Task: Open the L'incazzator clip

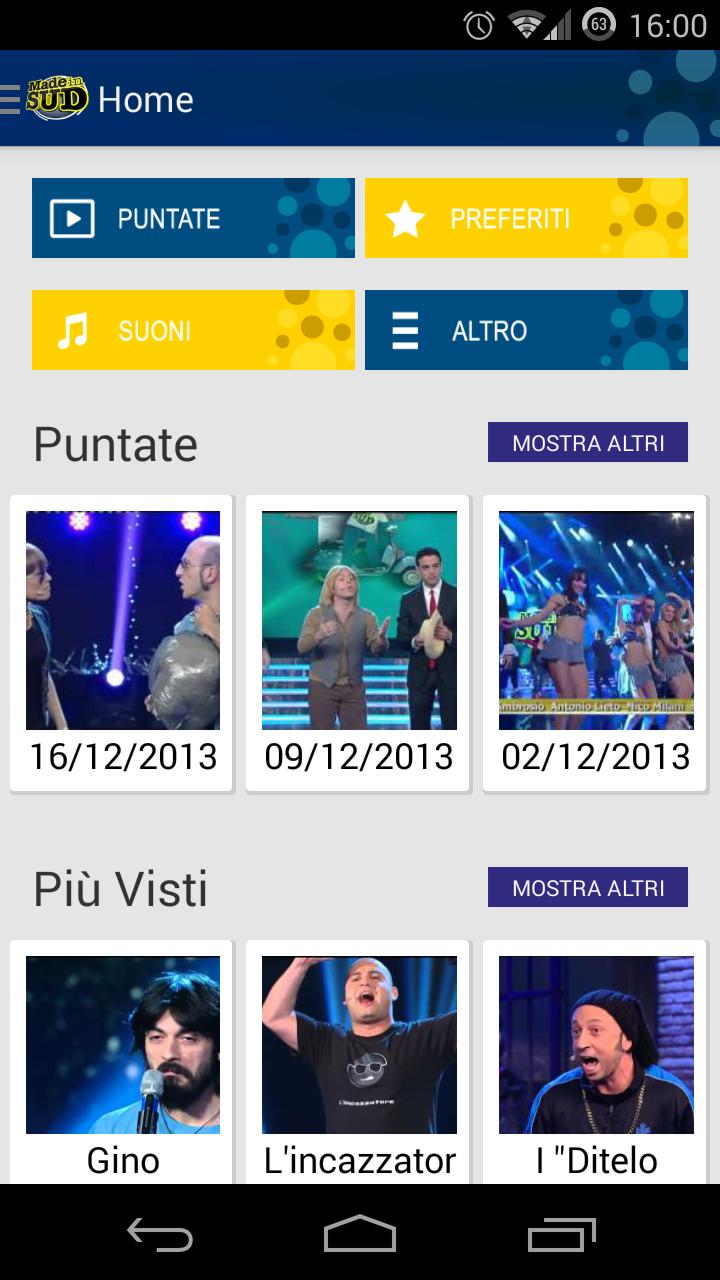Action: tap(358, 1043)
